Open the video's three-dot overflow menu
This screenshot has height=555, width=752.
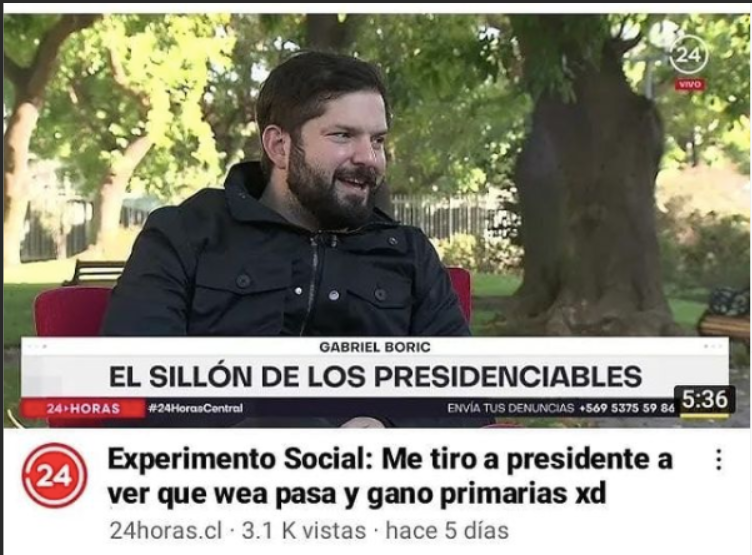point(717,460)
